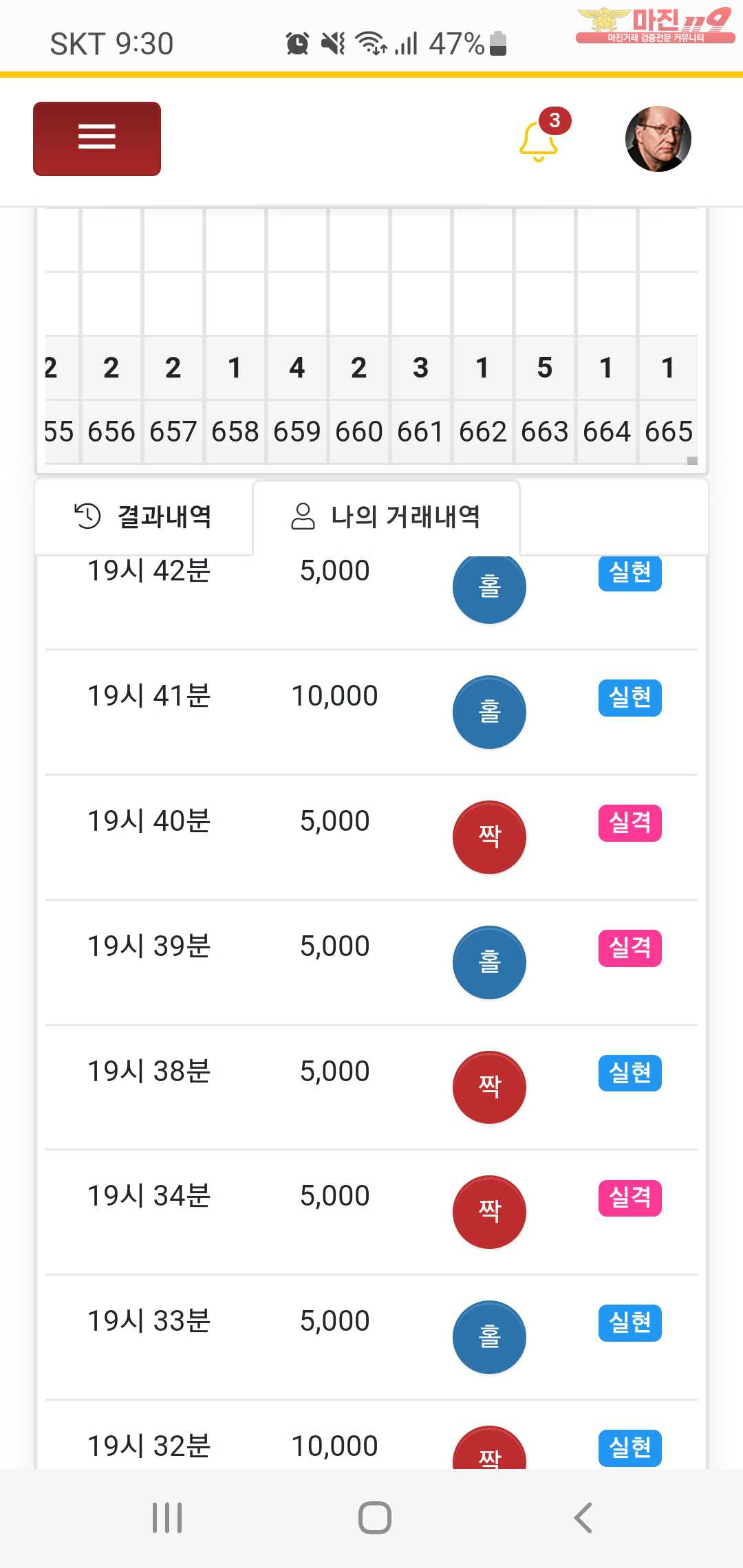Switch to the 결과내역 tab
Screen dimensions: 743x1568
click(x=143, y=516)
